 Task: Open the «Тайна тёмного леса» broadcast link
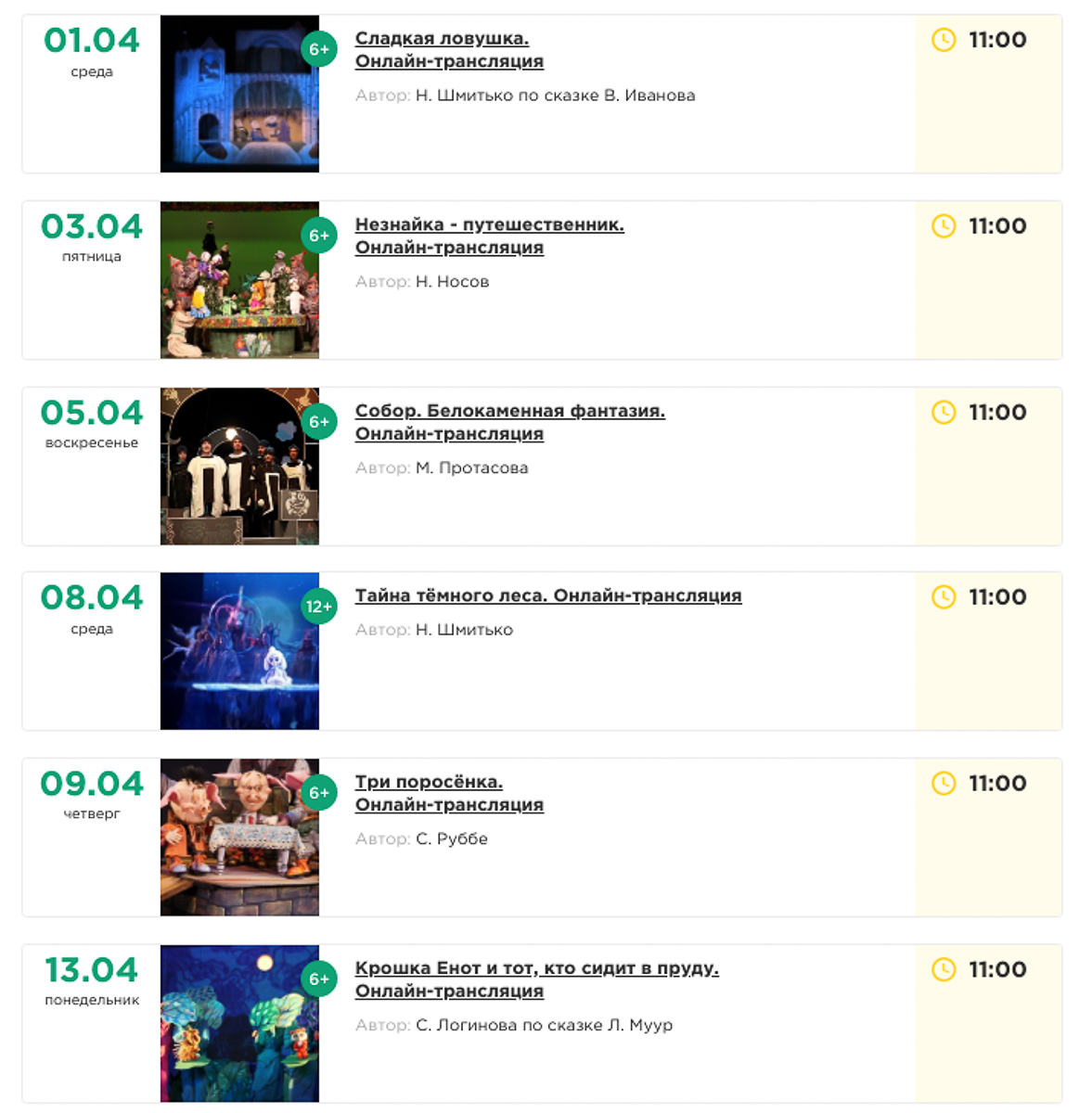point(547,595)
